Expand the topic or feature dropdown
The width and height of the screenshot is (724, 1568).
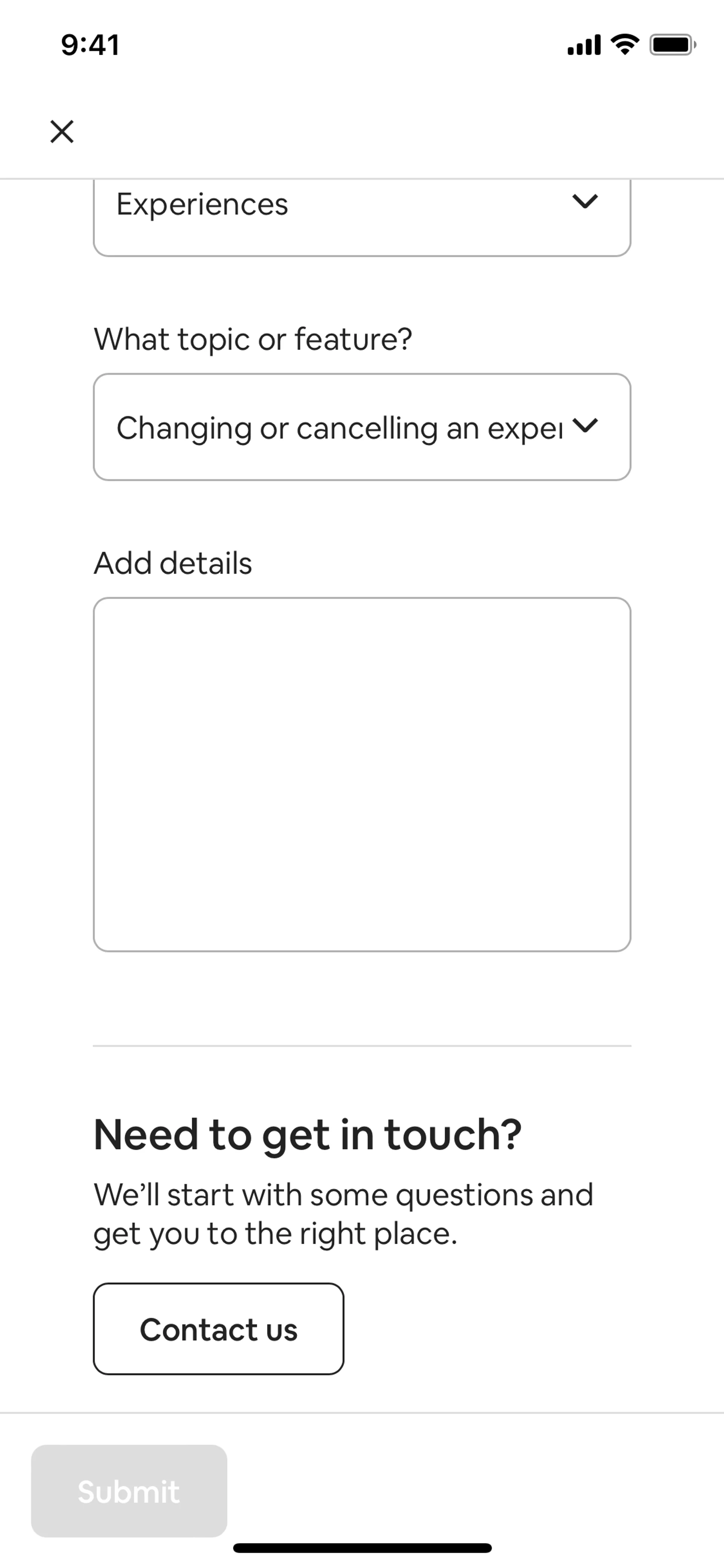(361, 427)
